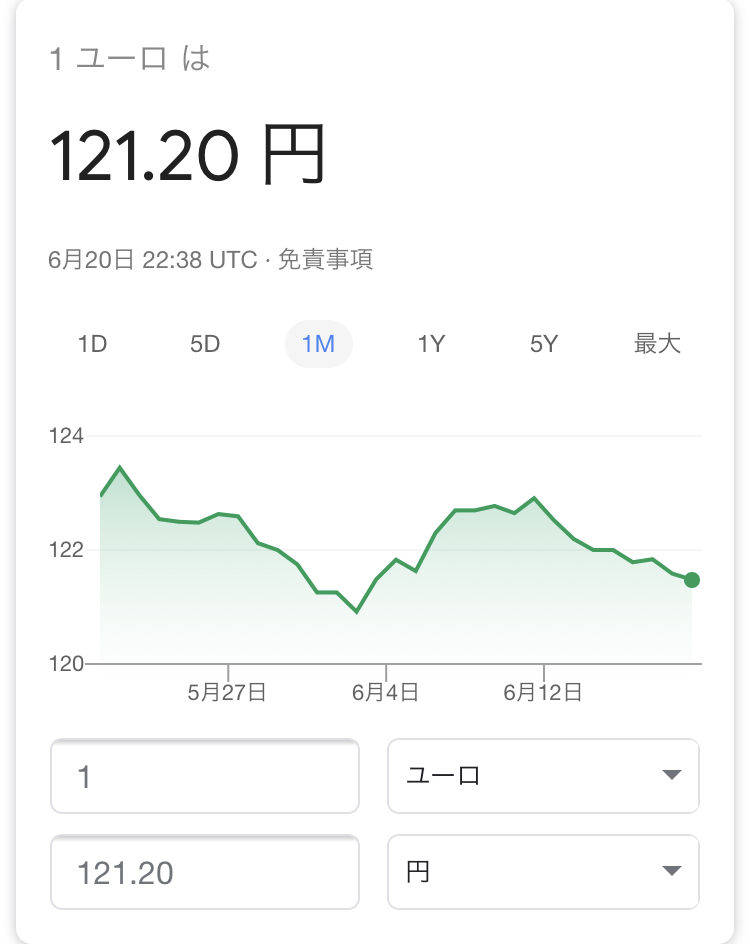Select the 1M chart range
750x944 pixels.
(x=318, y=345)
